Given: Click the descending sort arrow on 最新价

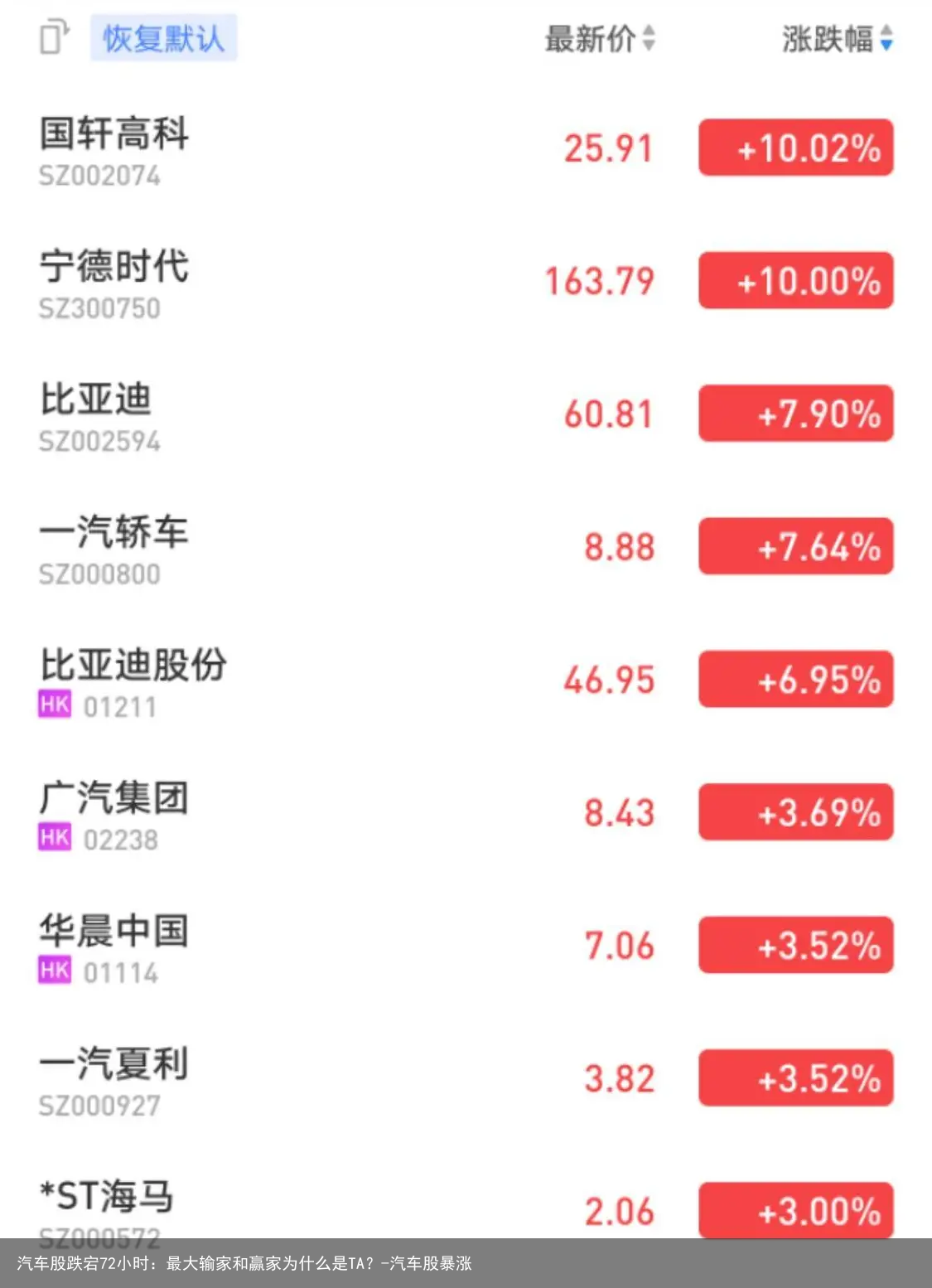Looking at the screenshot, I should pyautogui.click(x=647, y=45).
